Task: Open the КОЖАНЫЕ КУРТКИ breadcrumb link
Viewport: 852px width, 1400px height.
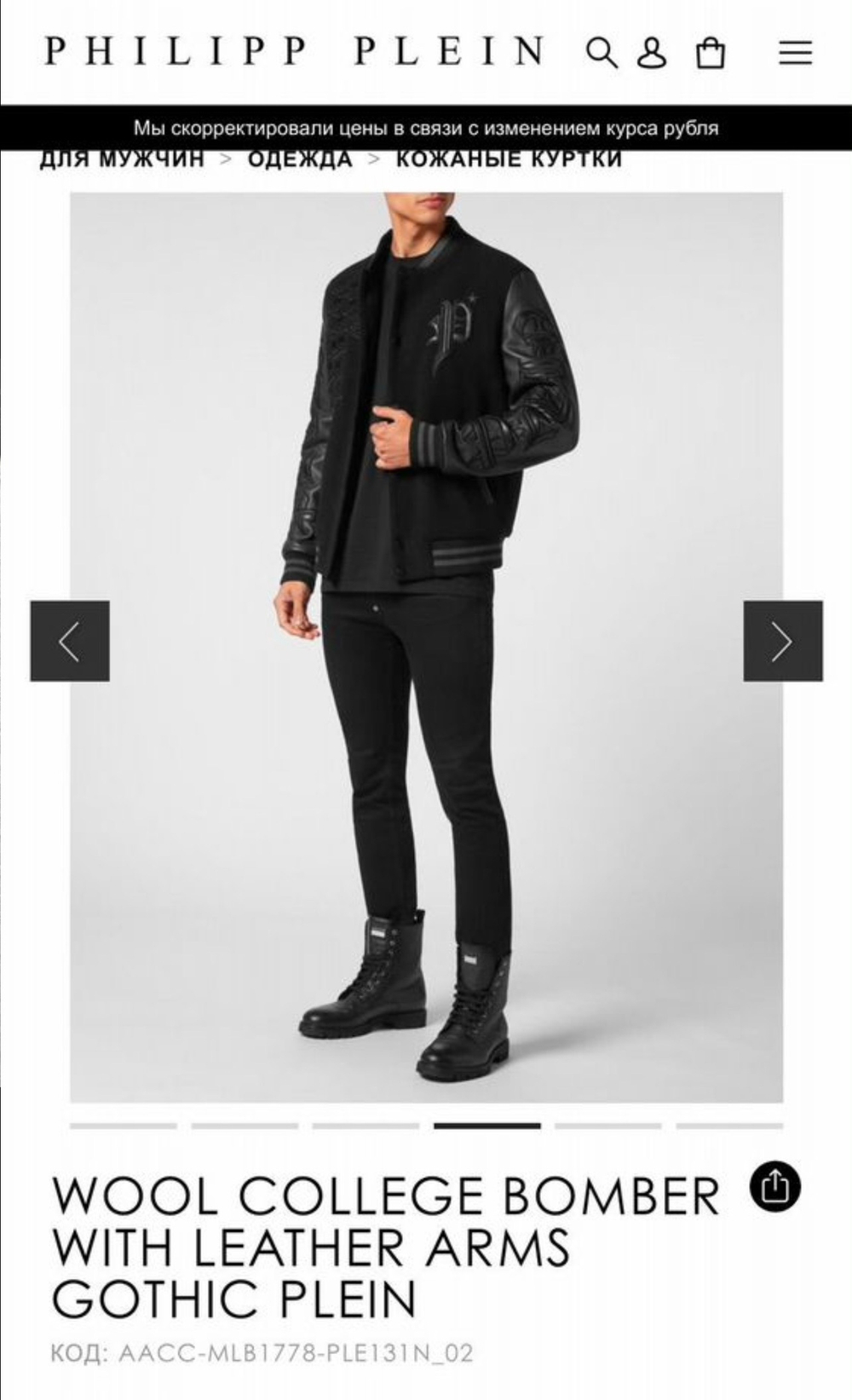Action: [509, 157]
